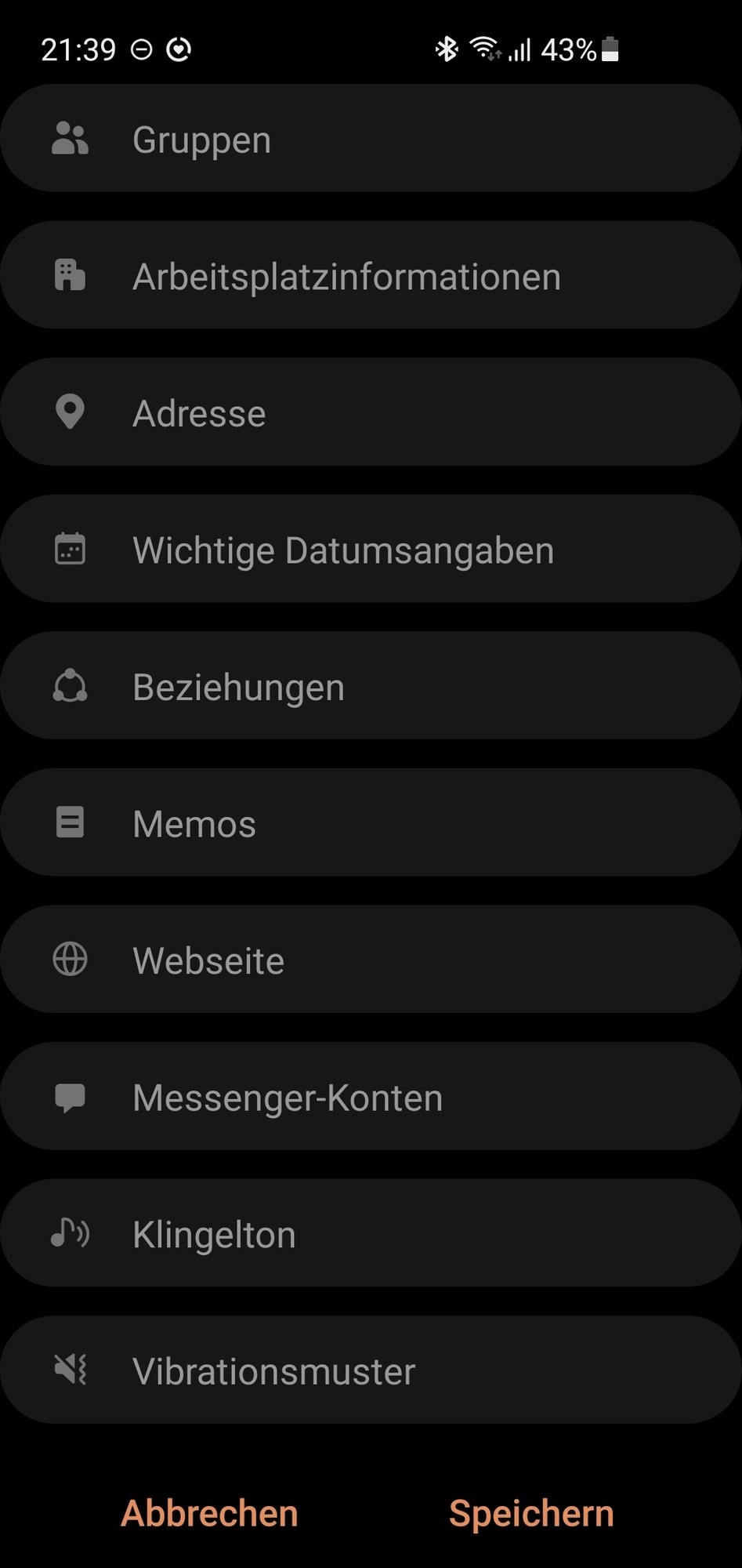Add Arbeitsplatzinformationen to the contact
Viewport: 742px width, 1568px height.
[371, 276]
